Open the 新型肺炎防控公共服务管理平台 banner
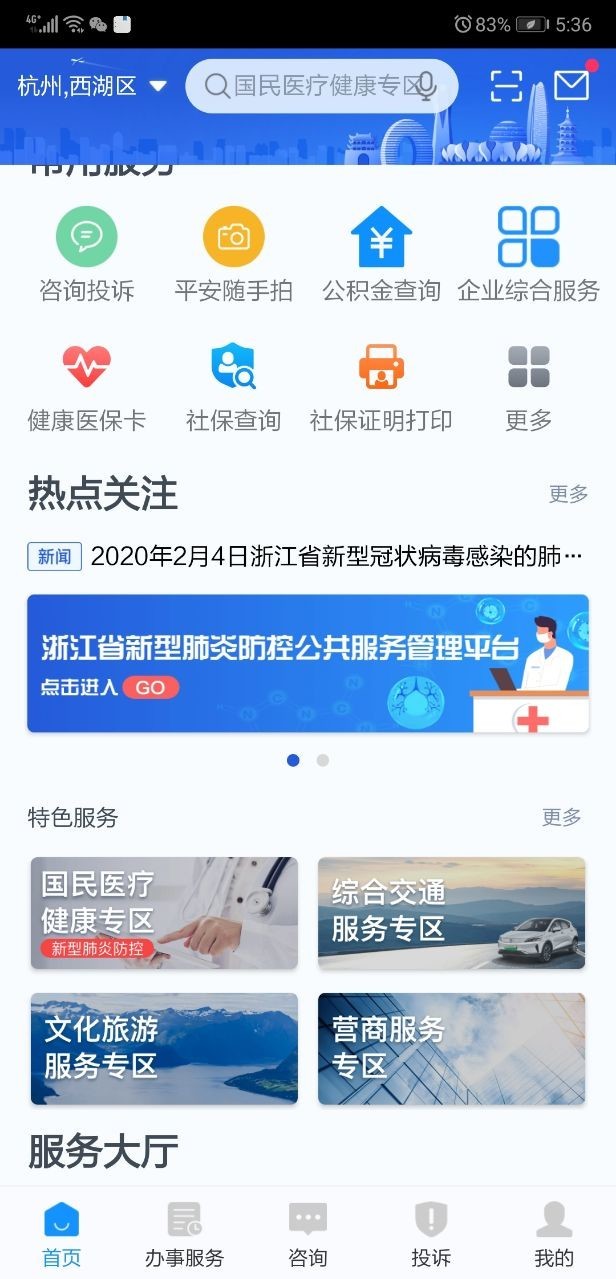616x1279 pixels. pos(307,663)
